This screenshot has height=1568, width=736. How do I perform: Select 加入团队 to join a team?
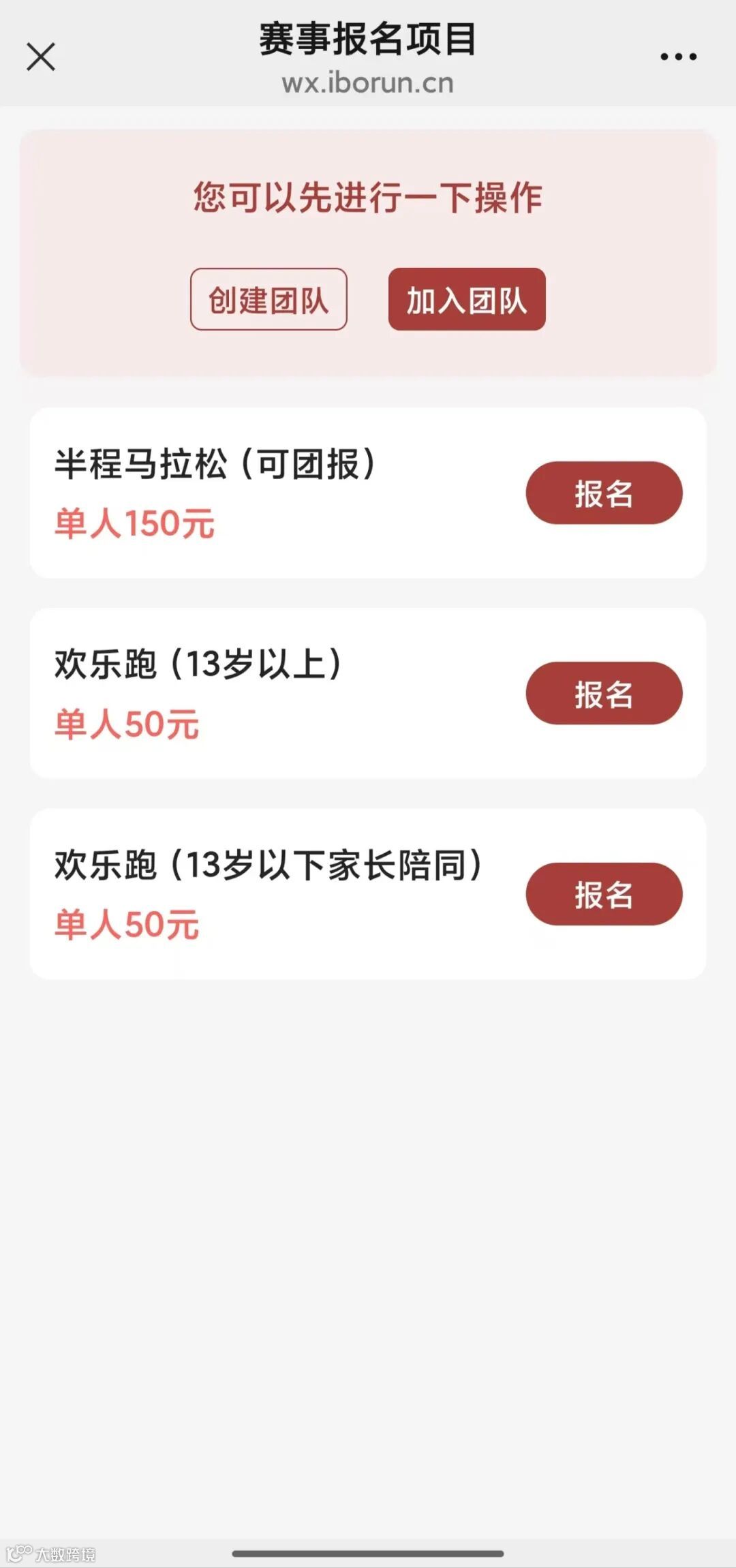[467, 300]
